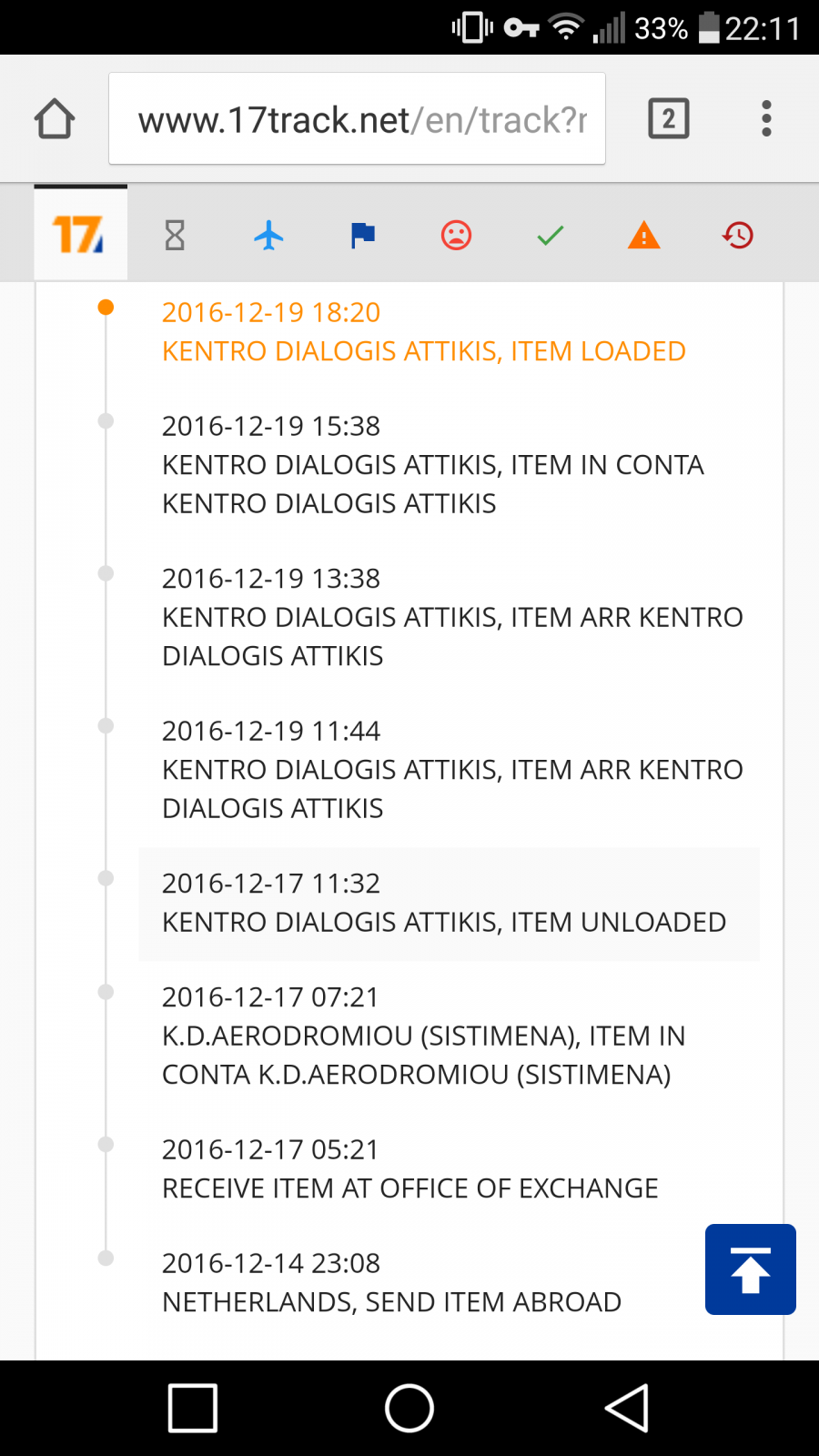Open the browser overflow menu

(x=766, y=119)
